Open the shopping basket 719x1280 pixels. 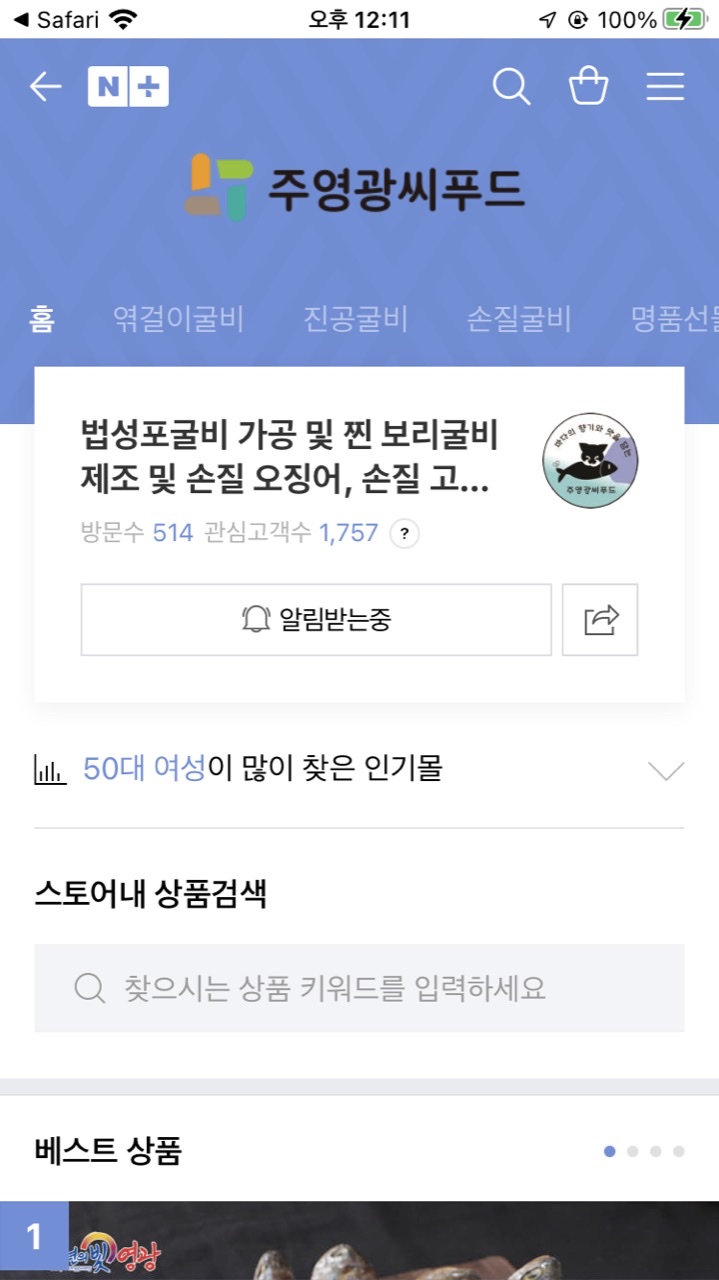click(x=588, y=88)
